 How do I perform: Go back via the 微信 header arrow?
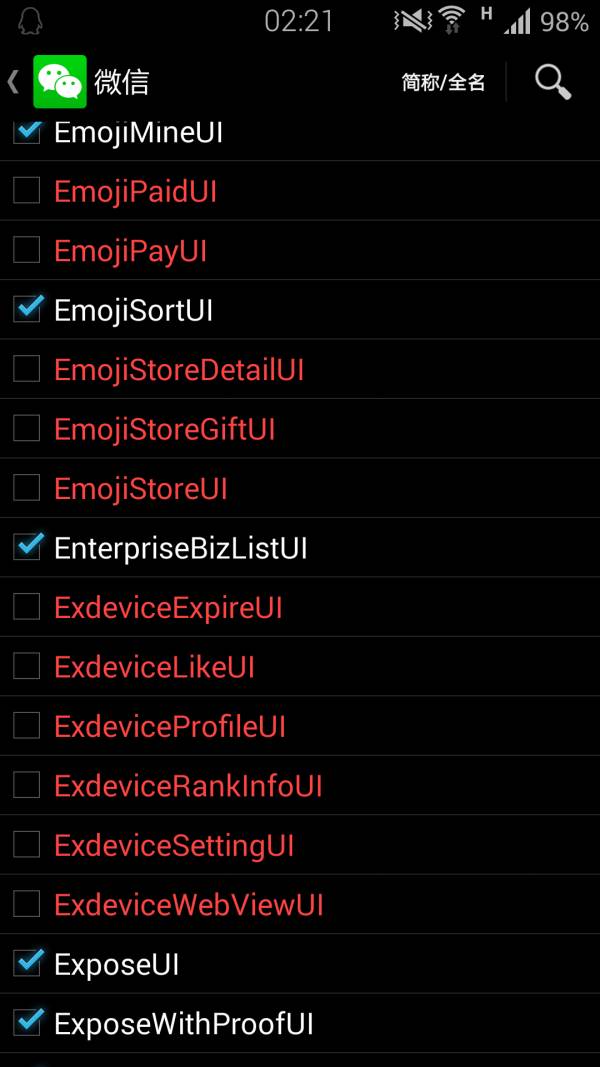coord(12,82)
